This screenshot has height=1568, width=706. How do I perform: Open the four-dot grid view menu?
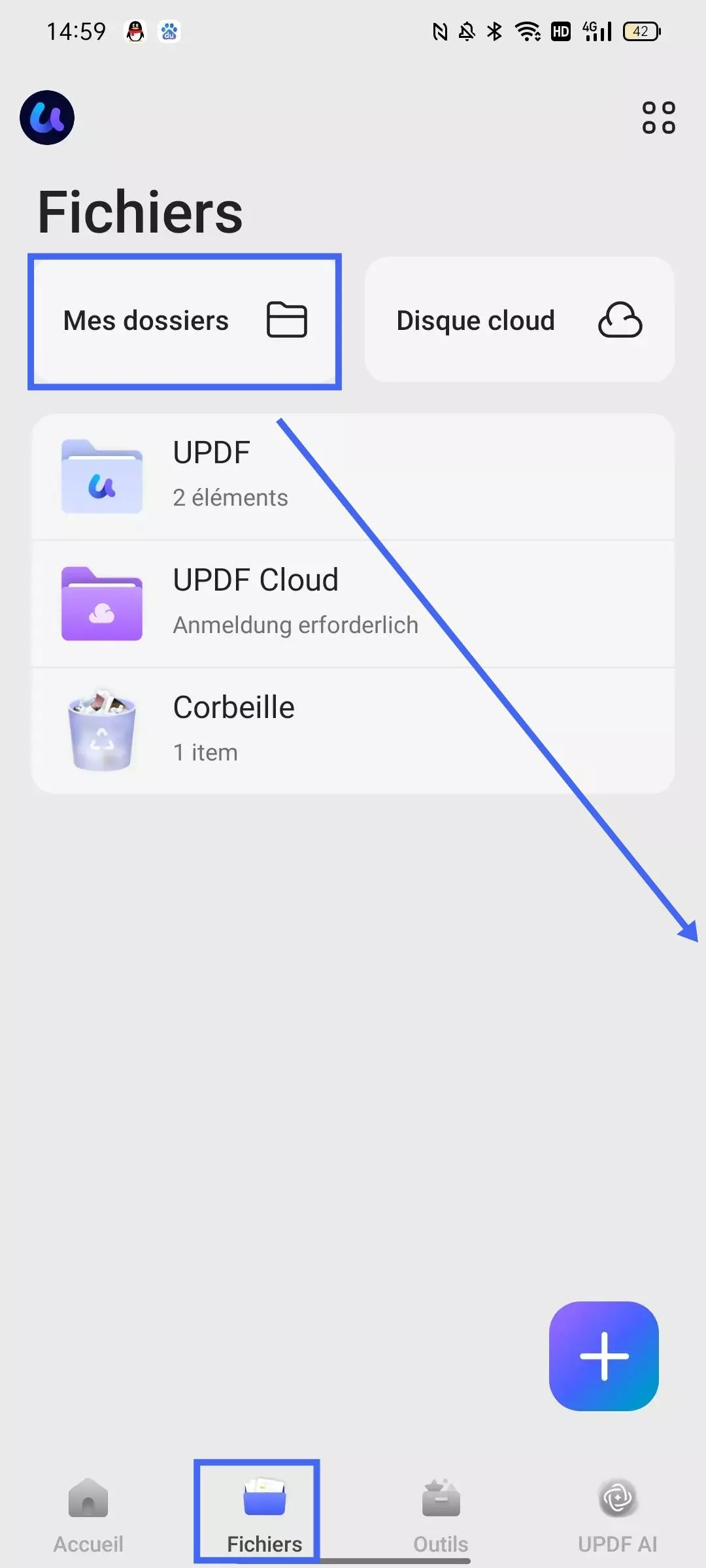pyautogui.click(x=658, y=118)
